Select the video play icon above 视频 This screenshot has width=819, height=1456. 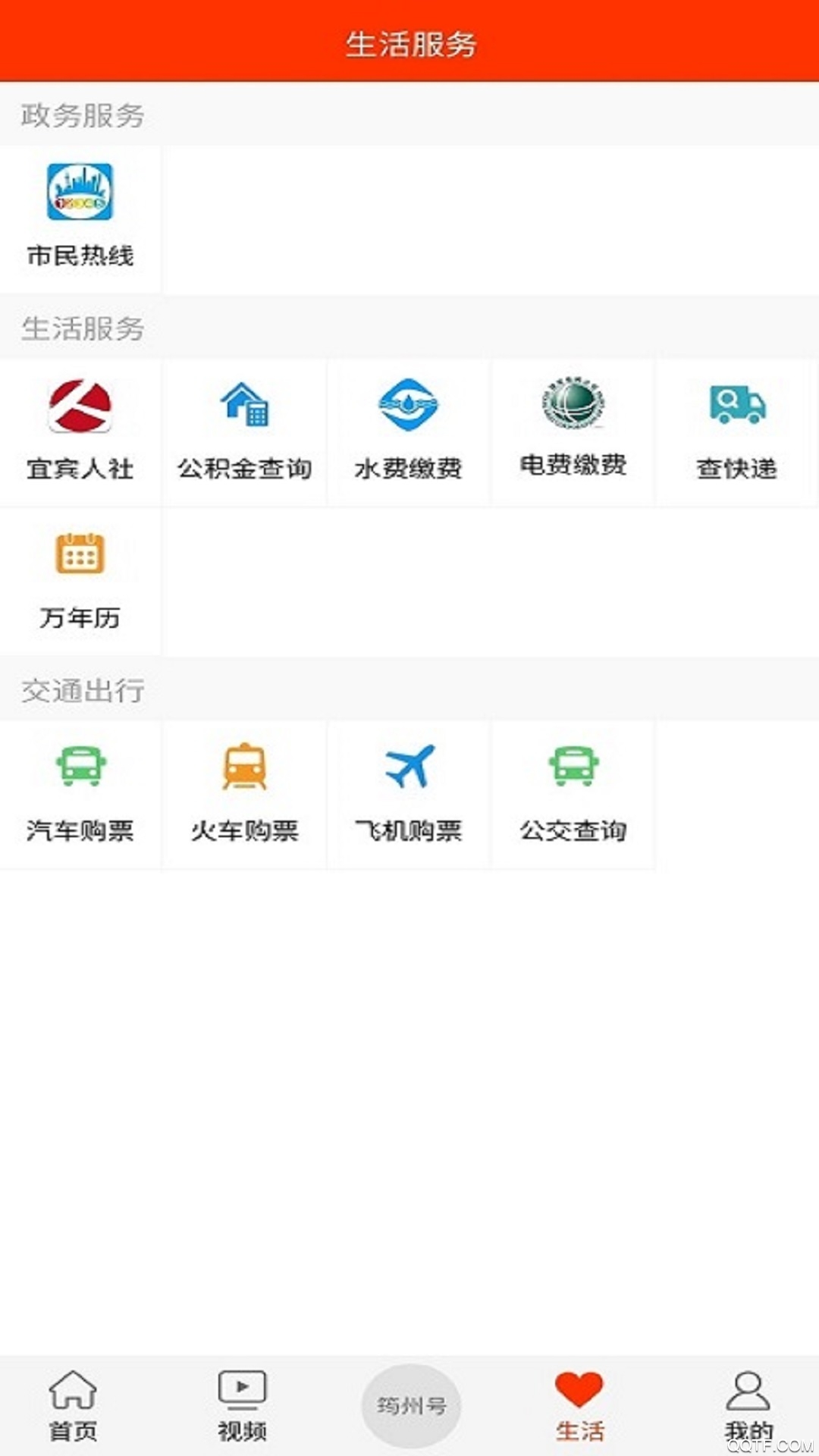(241, 1395)
